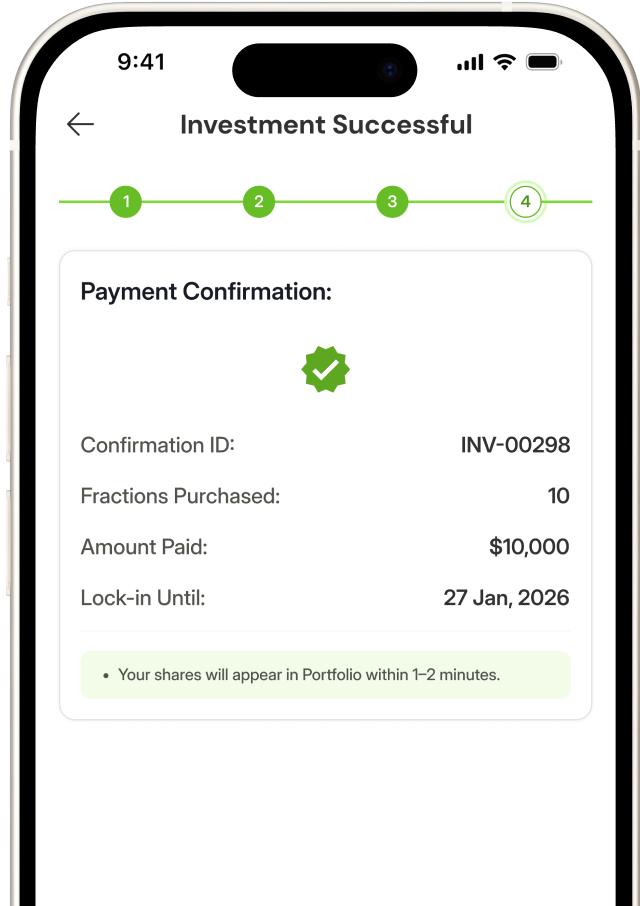Tap the current step 4 indicator
Screen dimensions: 640x906
tap(525, 202)
